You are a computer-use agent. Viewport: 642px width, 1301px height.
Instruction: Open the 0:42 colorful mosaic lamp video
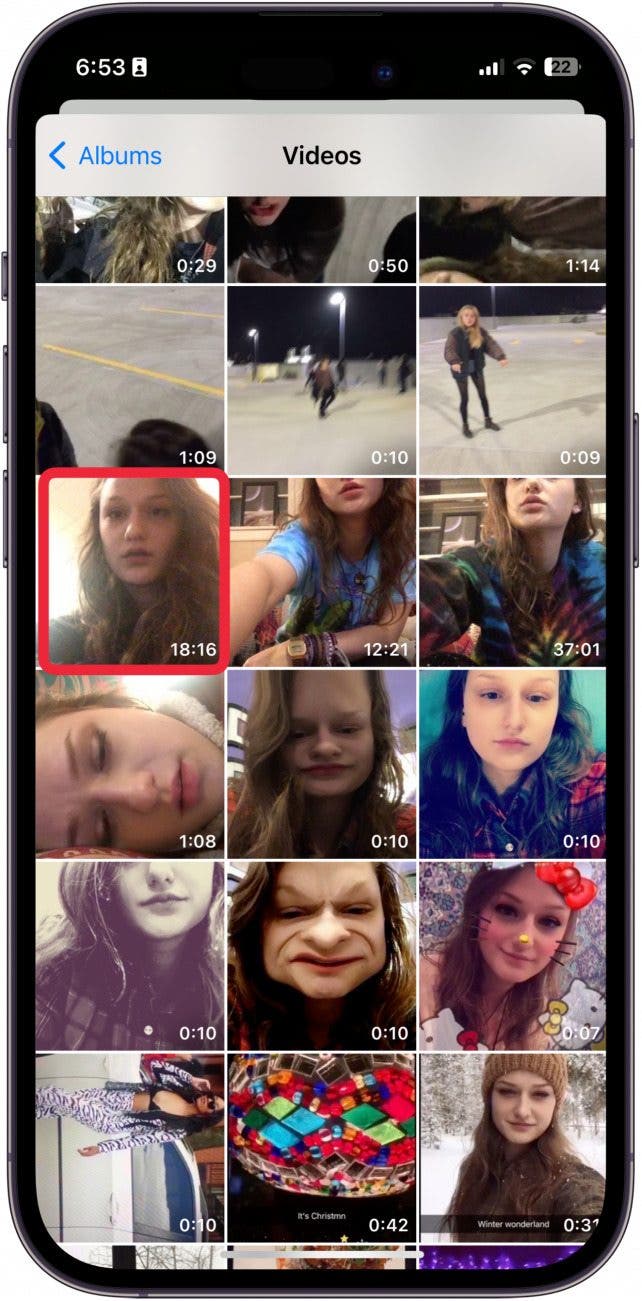pos(321,1147)
